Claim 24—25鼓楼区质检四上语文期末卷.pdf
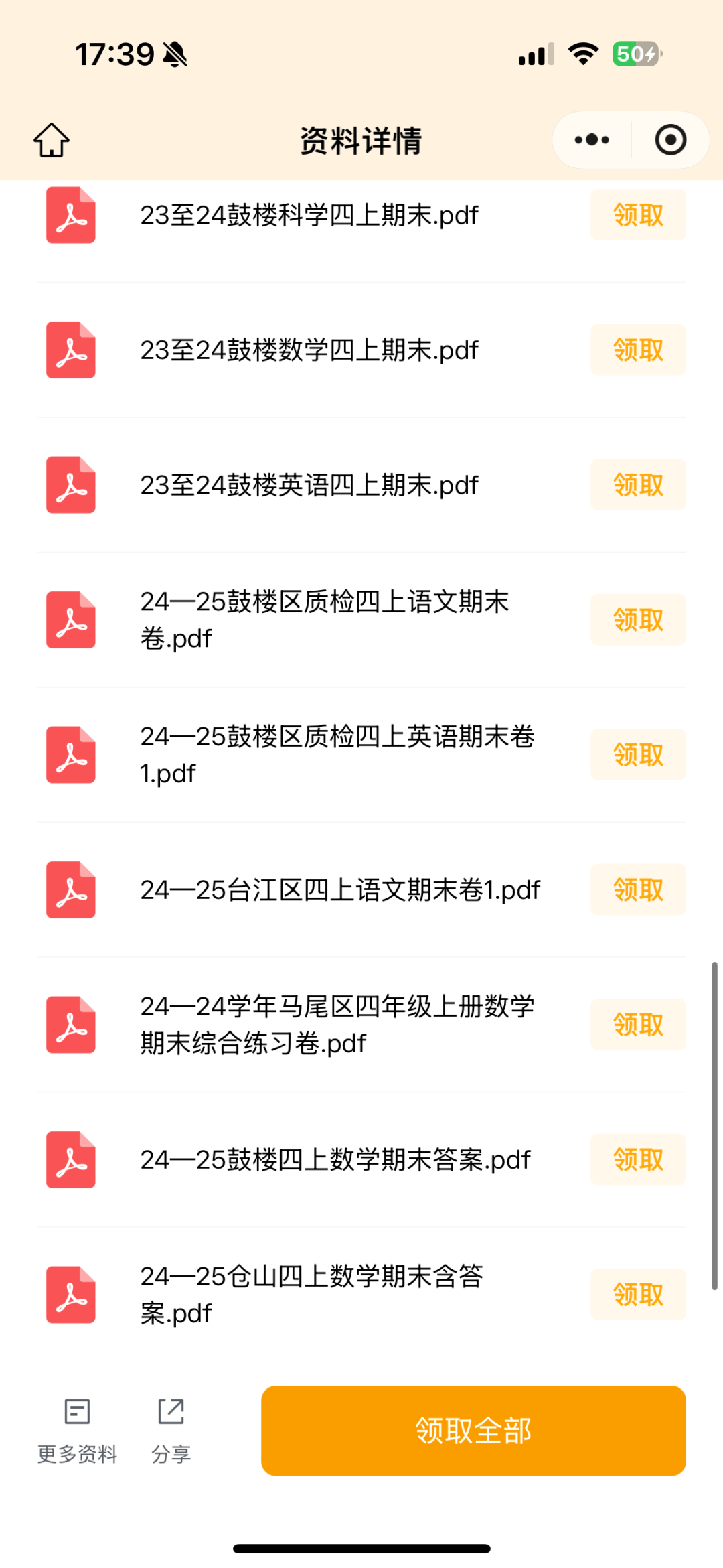 coord(638,620)
